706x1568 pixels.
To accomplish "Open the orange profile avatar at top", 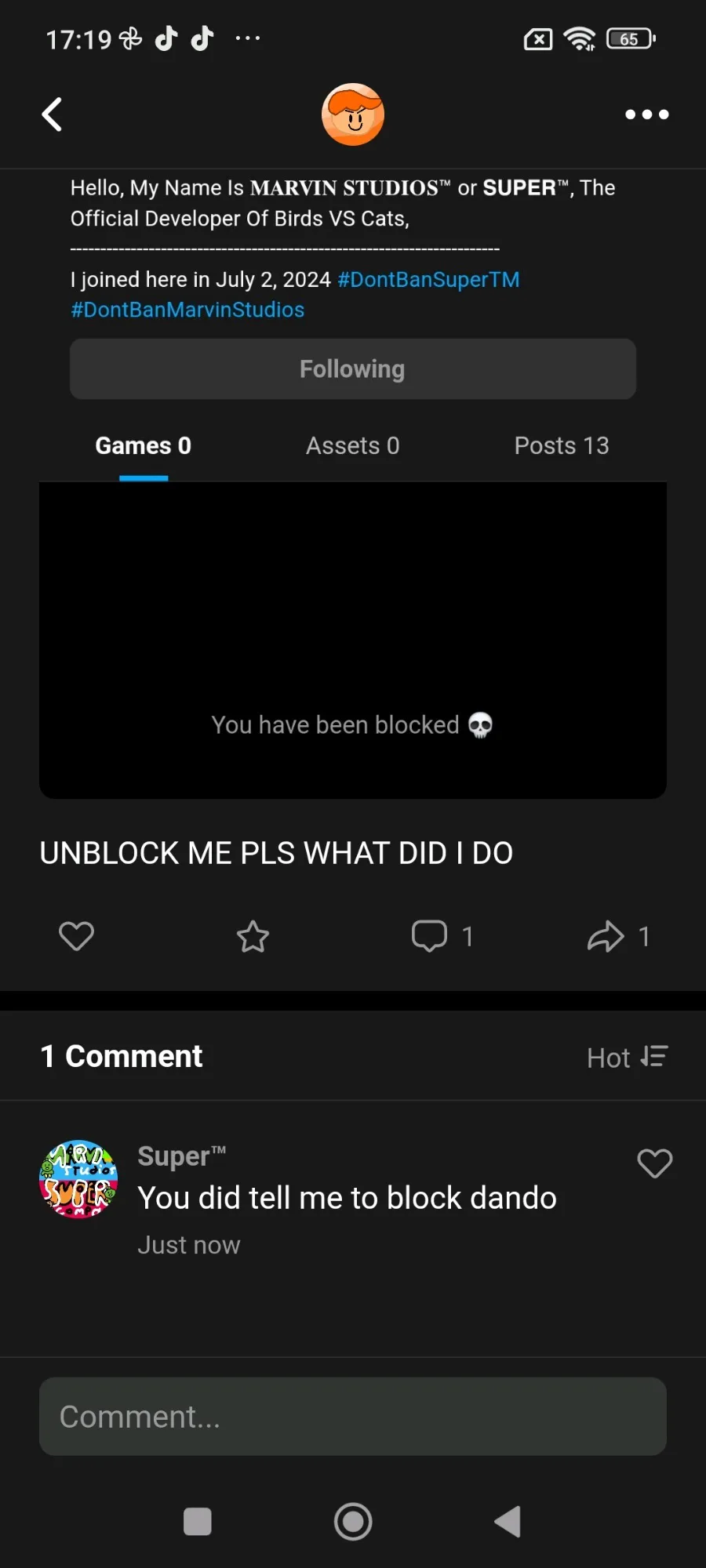I will coord(353,114).
